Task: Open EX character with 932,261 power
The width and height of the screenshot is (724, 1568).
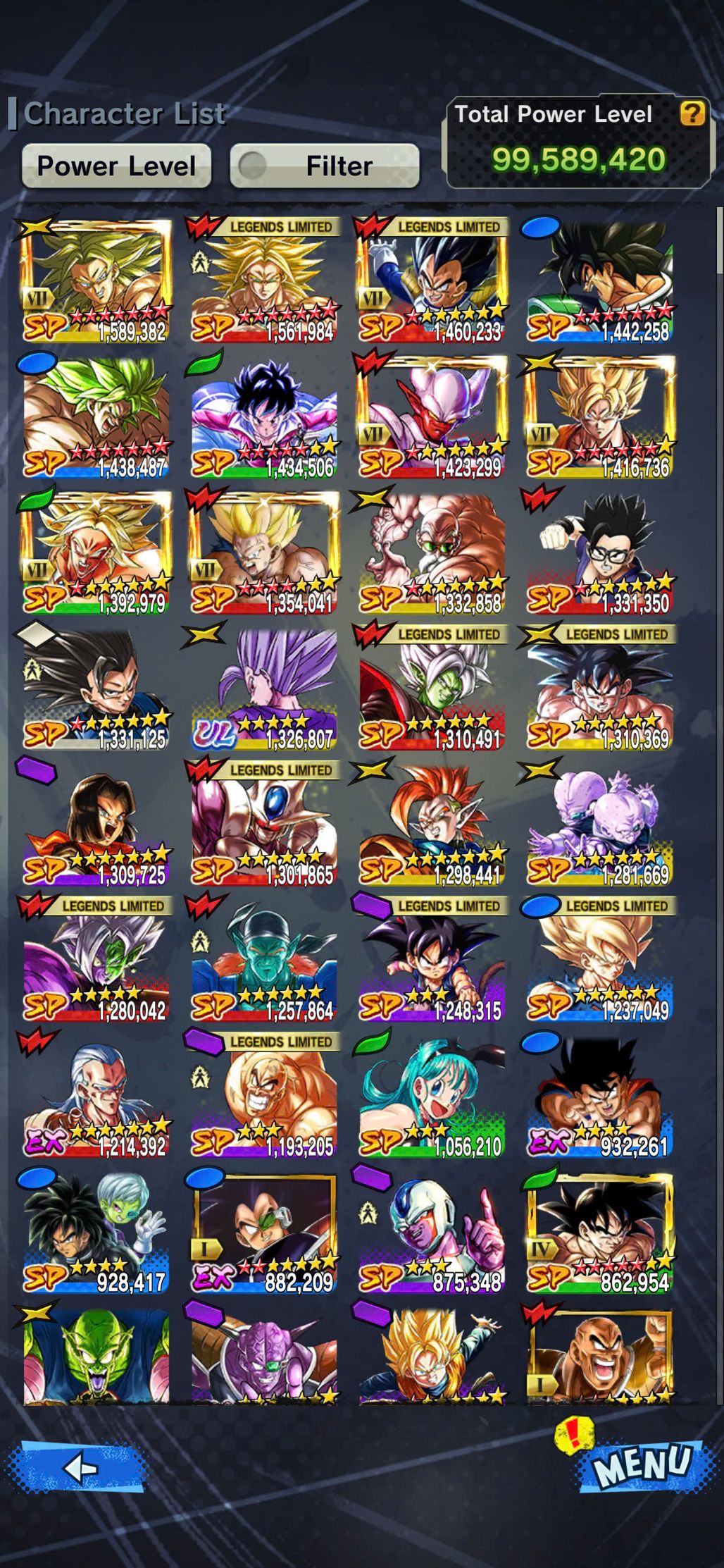Action: point(599,1098)
